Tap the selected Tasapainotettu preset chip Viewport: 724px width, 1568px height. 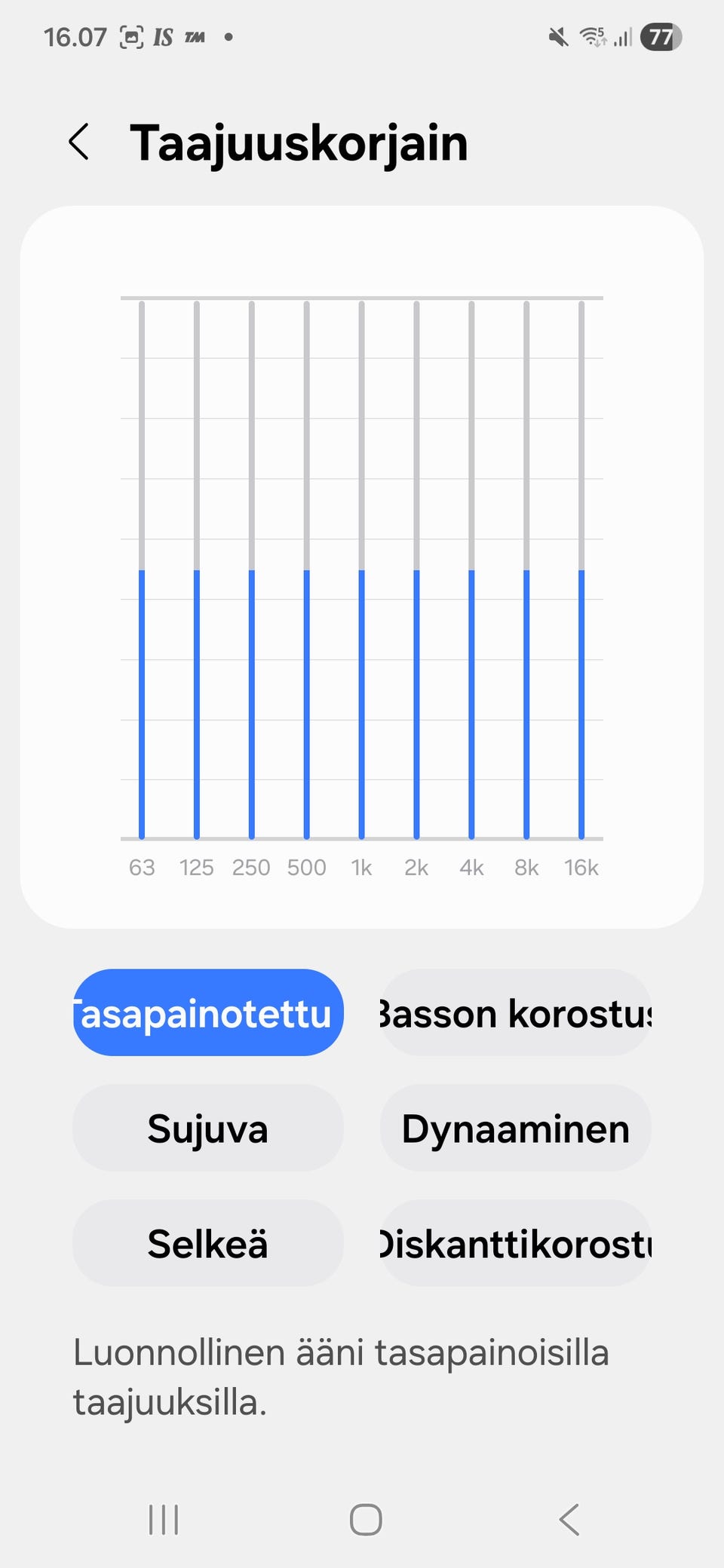(x=207, y=1013)
